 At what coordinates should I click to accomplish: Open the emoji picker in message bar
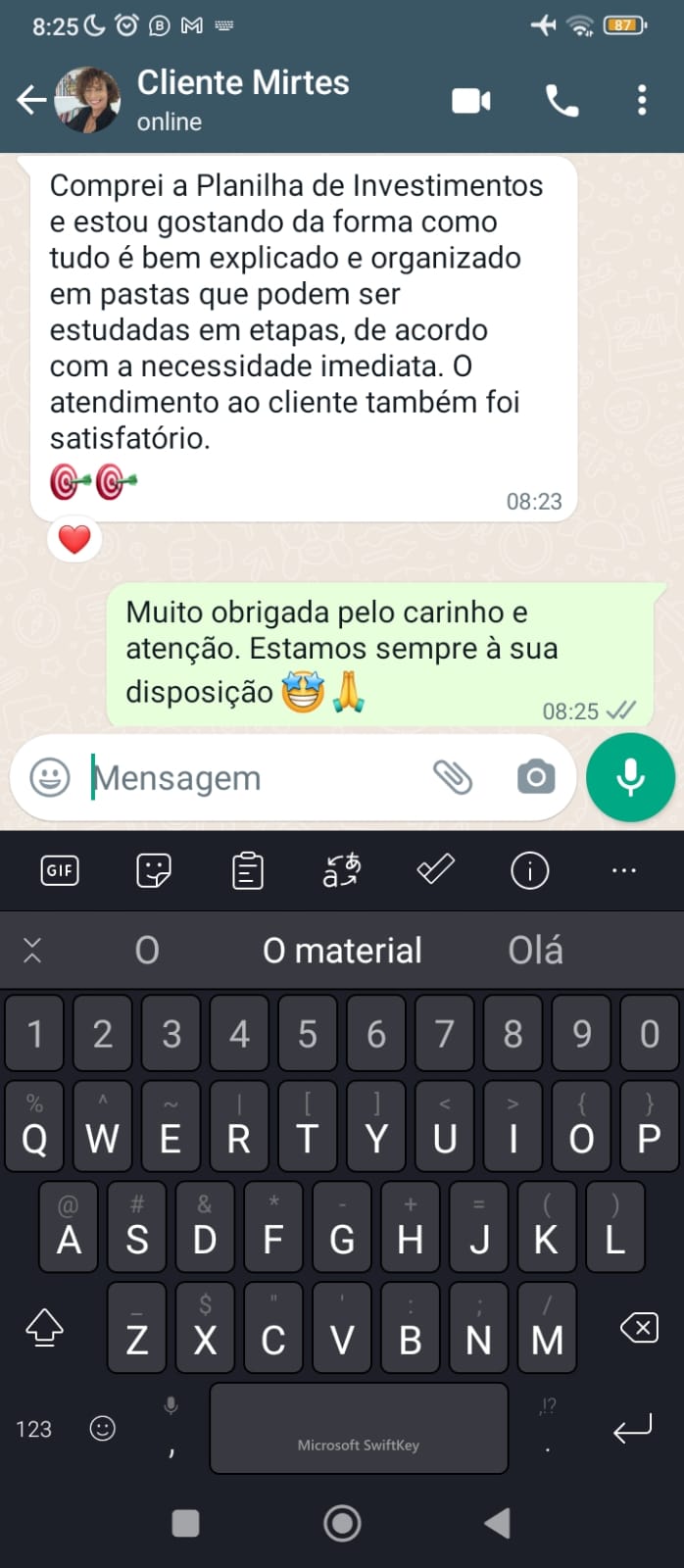(50, 778)
